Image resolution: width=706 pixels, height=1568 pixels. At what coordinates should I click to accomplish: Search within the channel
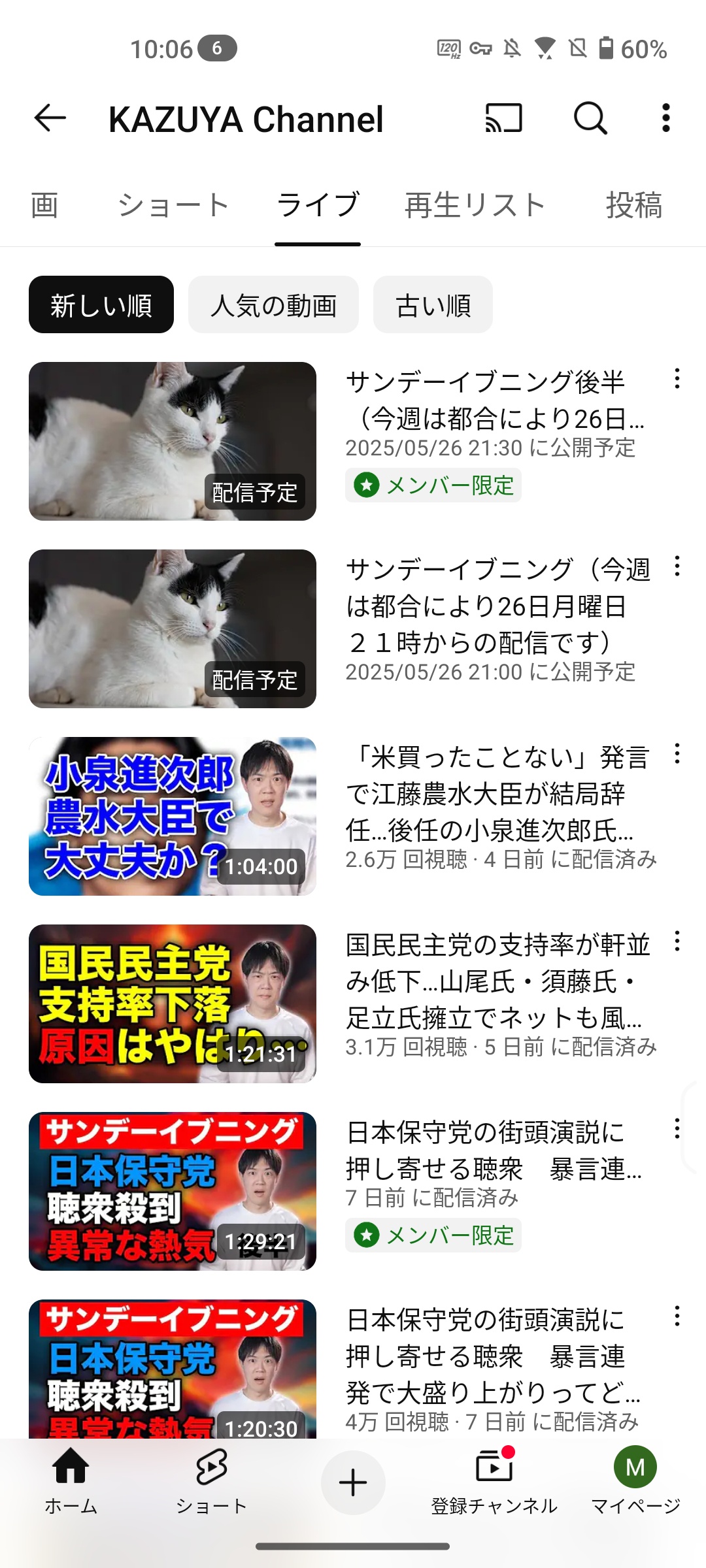(x=590, y=118)
